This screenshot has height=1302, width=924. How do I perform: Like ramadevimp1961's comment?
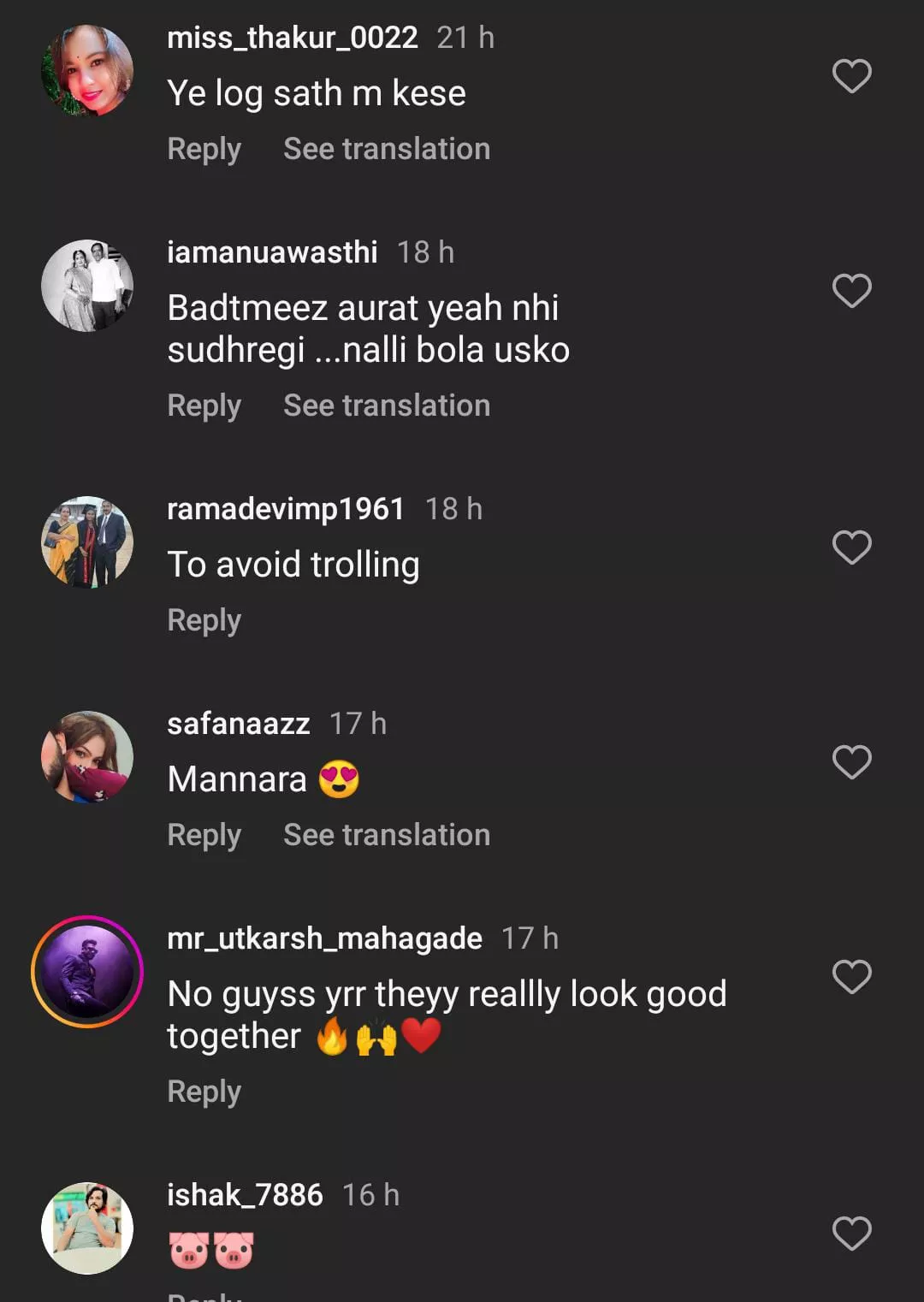pyautogui.click(x=851, y=547)
